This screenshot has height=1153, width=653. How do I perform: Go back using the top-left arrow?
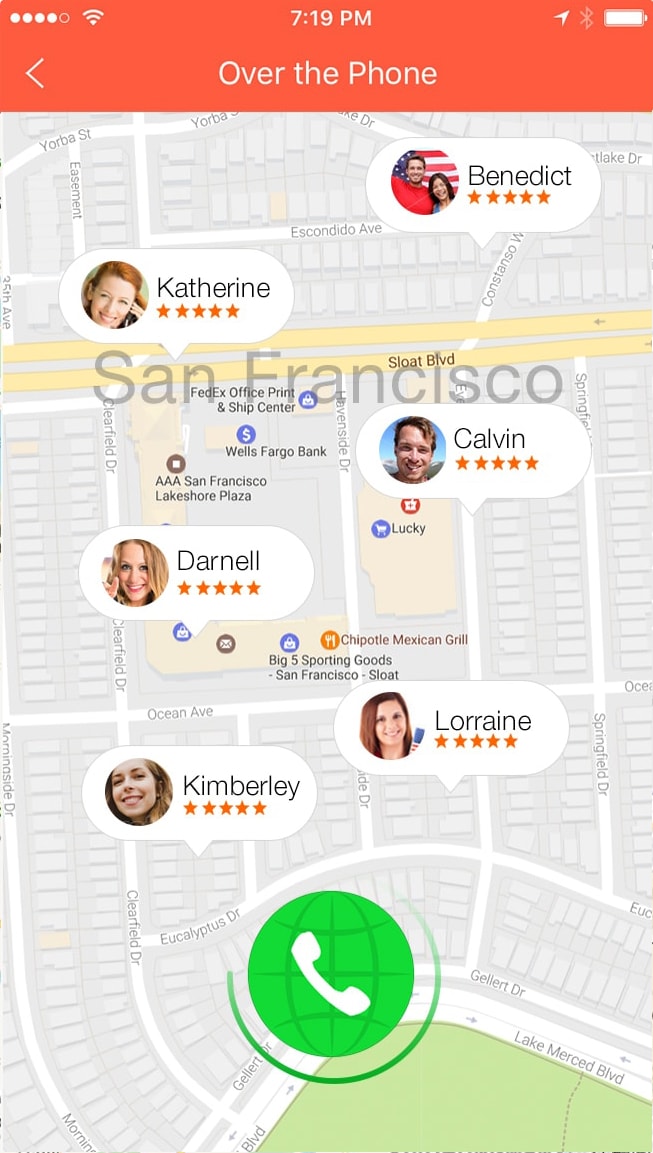coord(35,73)
